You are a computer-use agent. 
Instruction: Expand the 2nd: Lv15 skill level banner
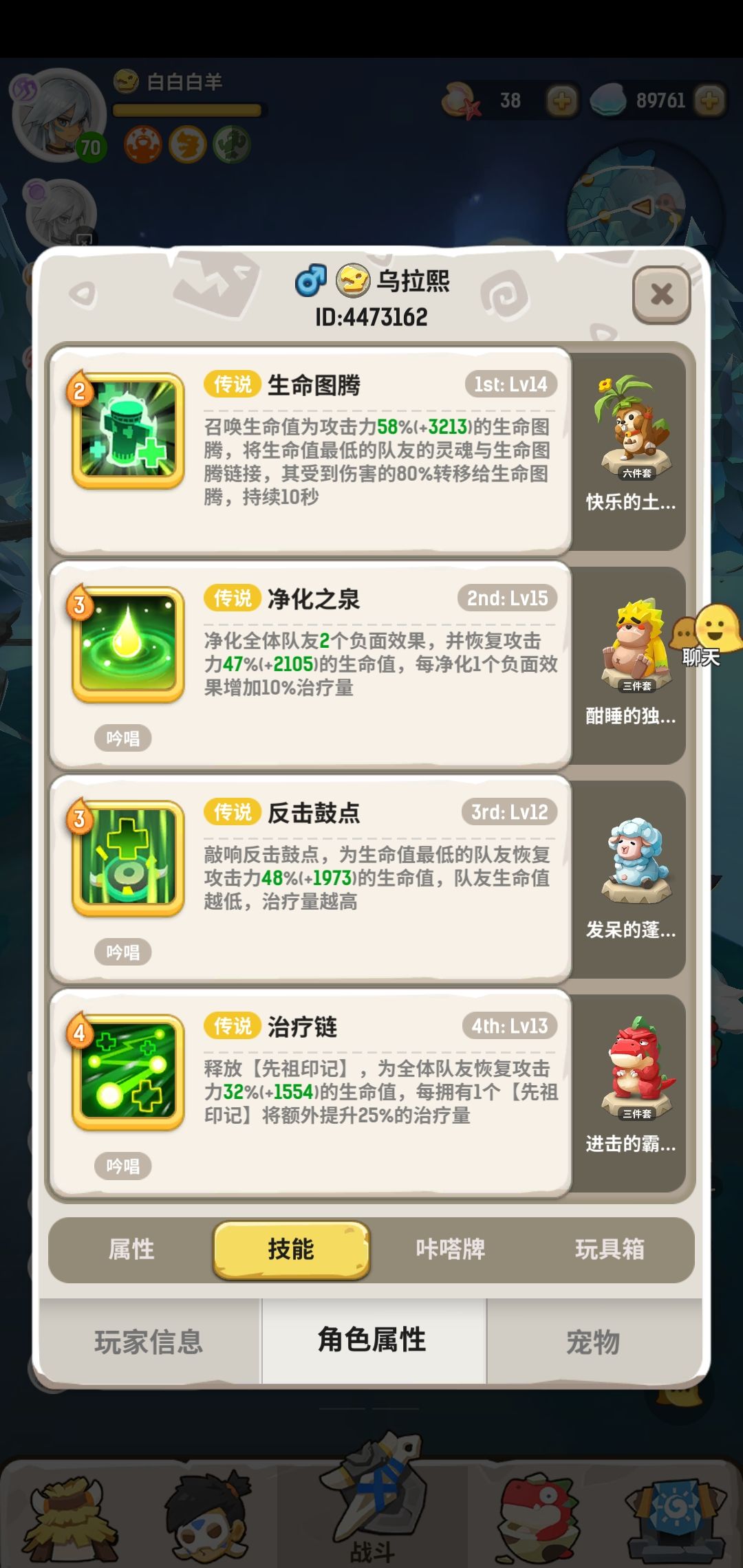(506, 598)
